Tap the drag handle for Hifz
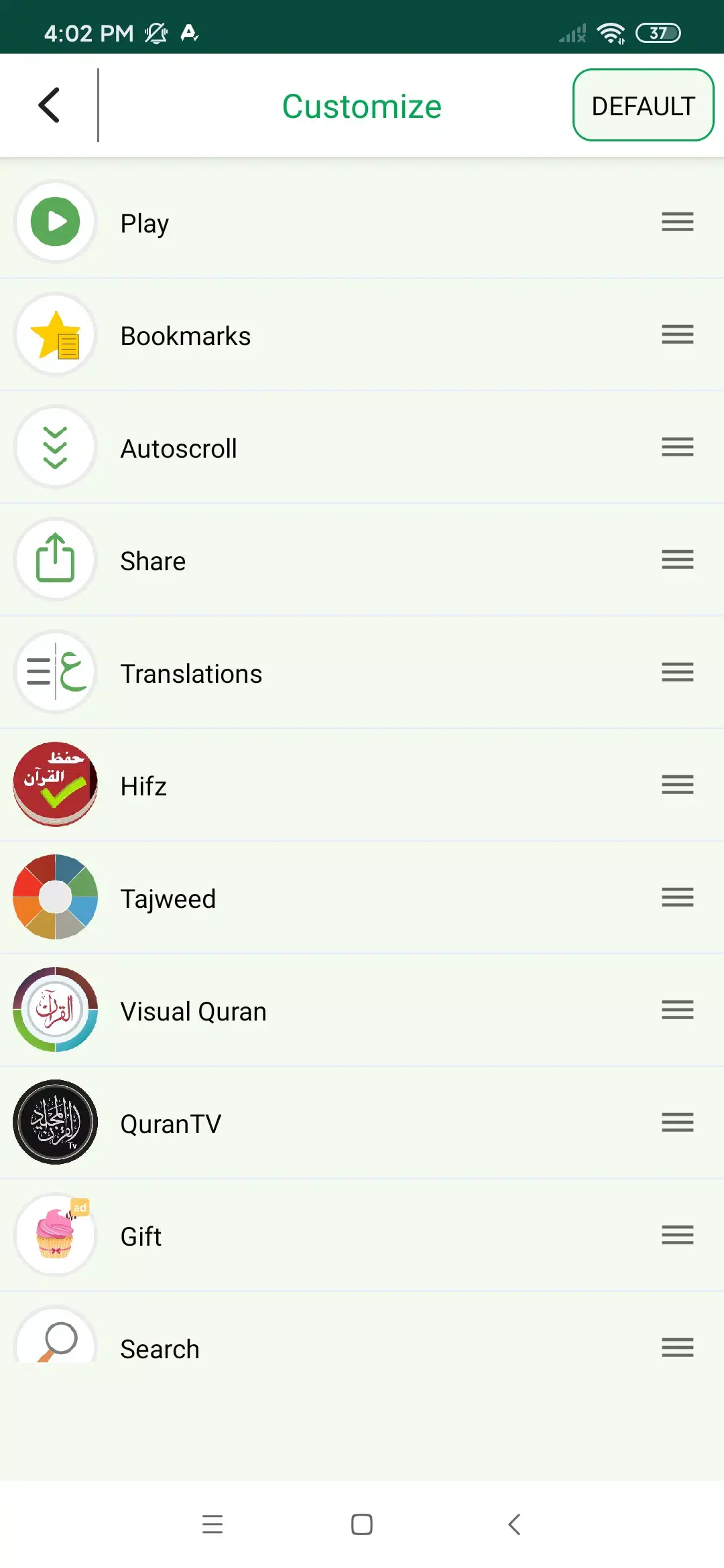The image size is (724, 1568). [677, 785]
